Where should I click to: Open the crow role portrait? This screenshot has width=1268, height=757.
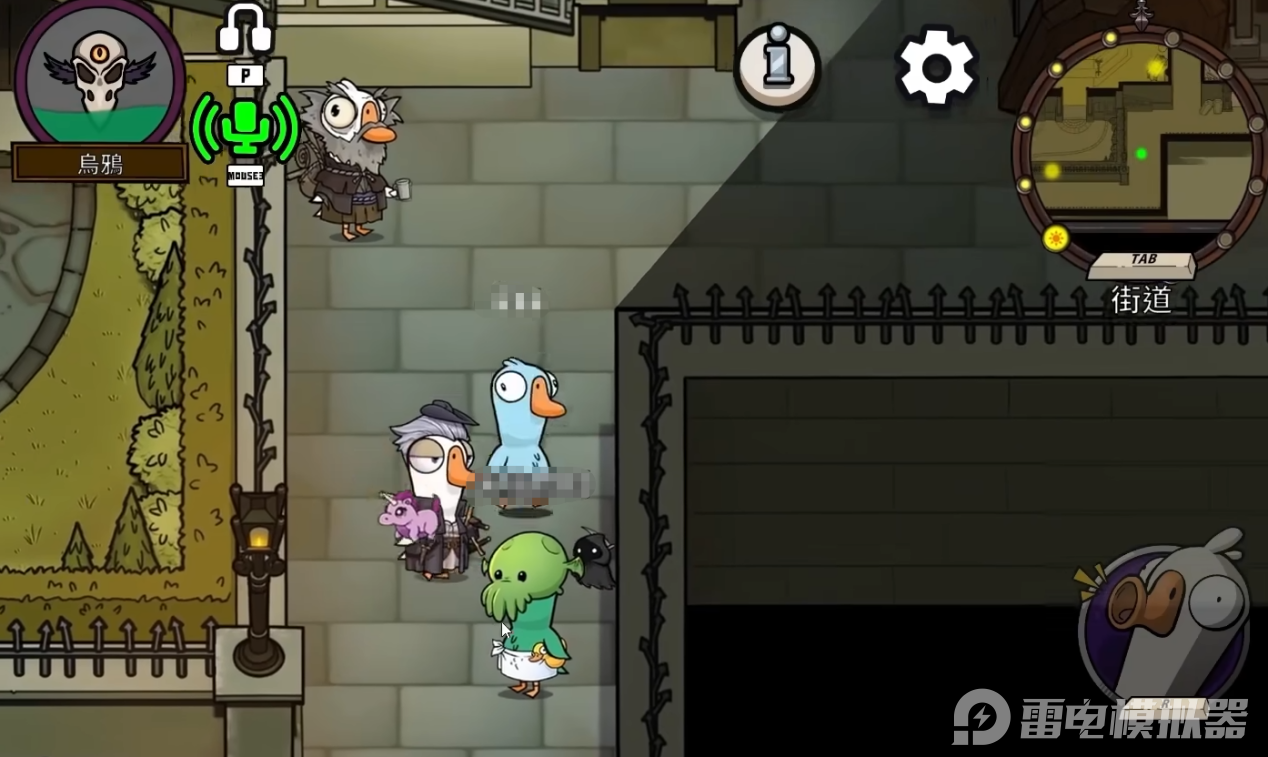100,74
